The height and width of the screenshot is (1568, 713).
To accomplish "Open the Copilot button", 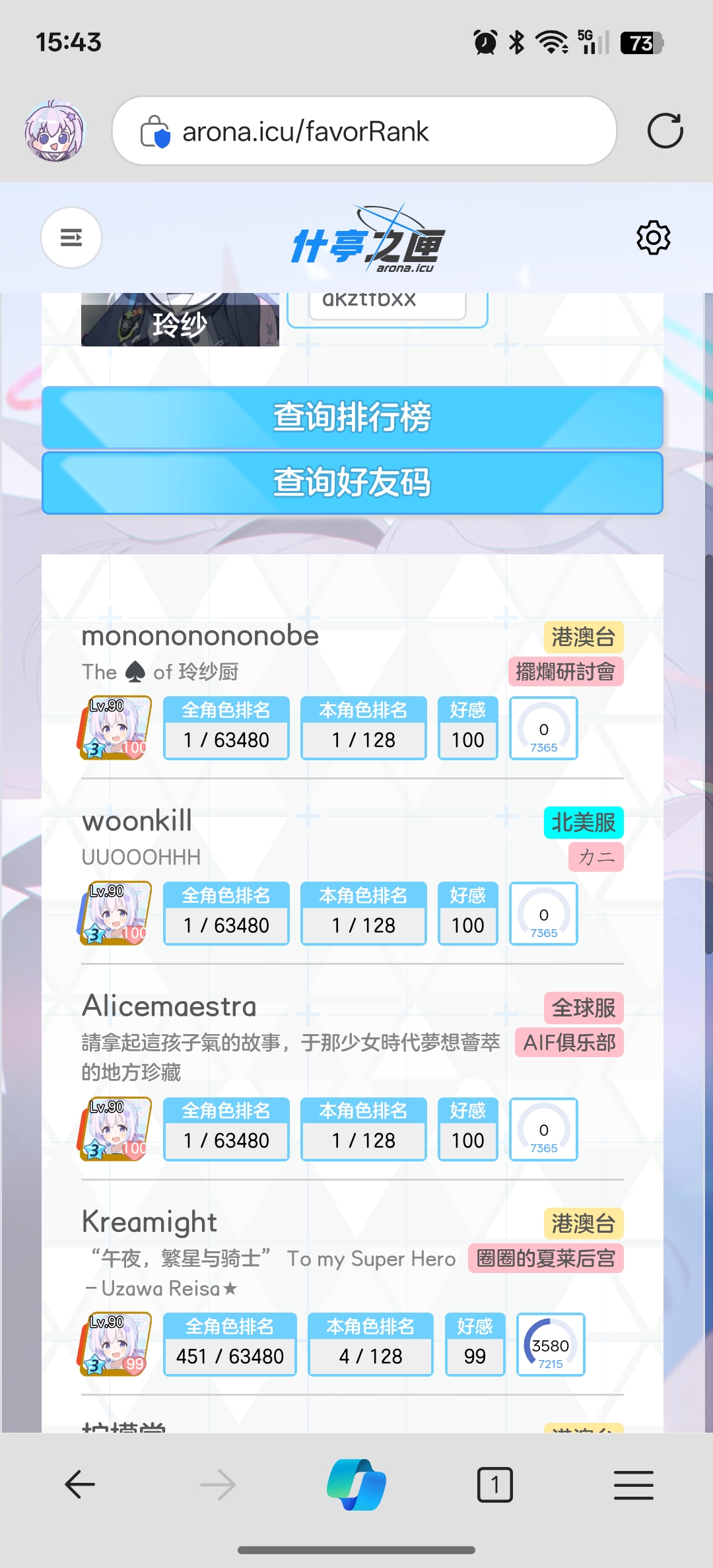I will tap(356, 1485).
